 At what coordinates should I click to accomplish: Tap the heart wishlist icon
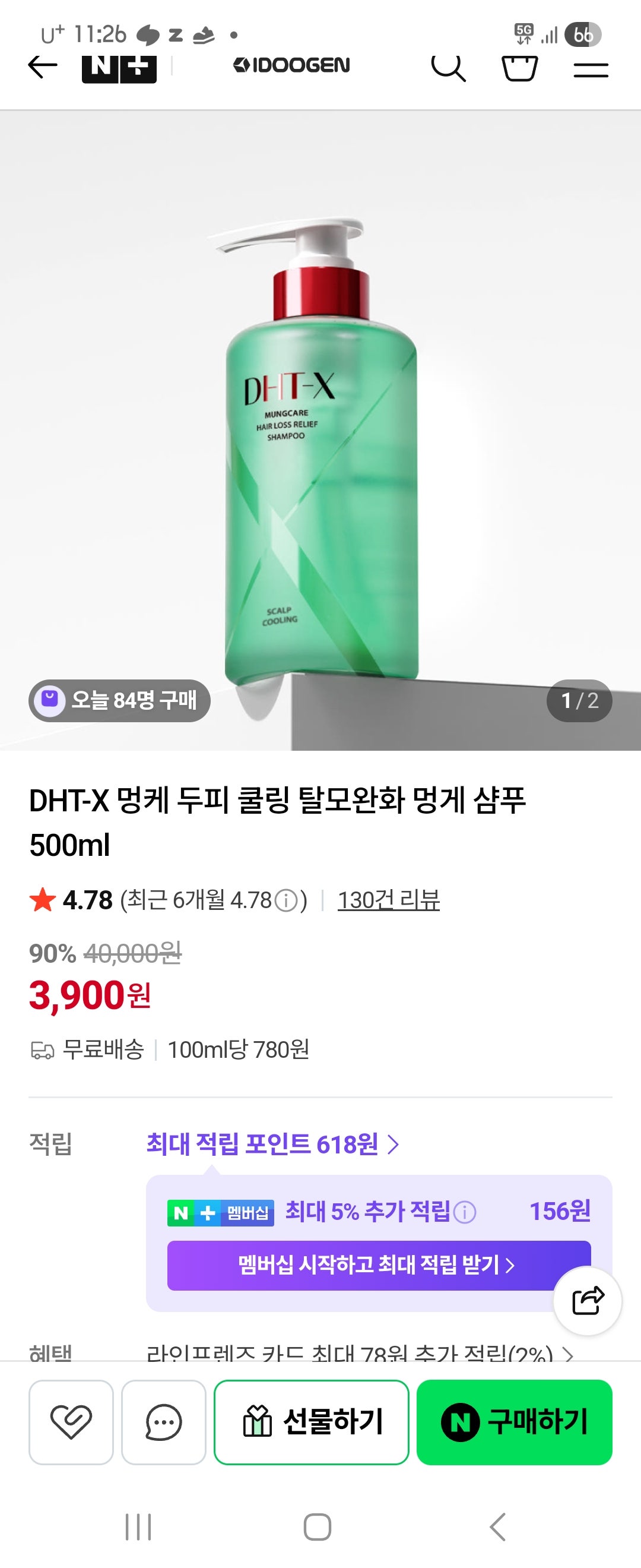tap(72, 1423)
